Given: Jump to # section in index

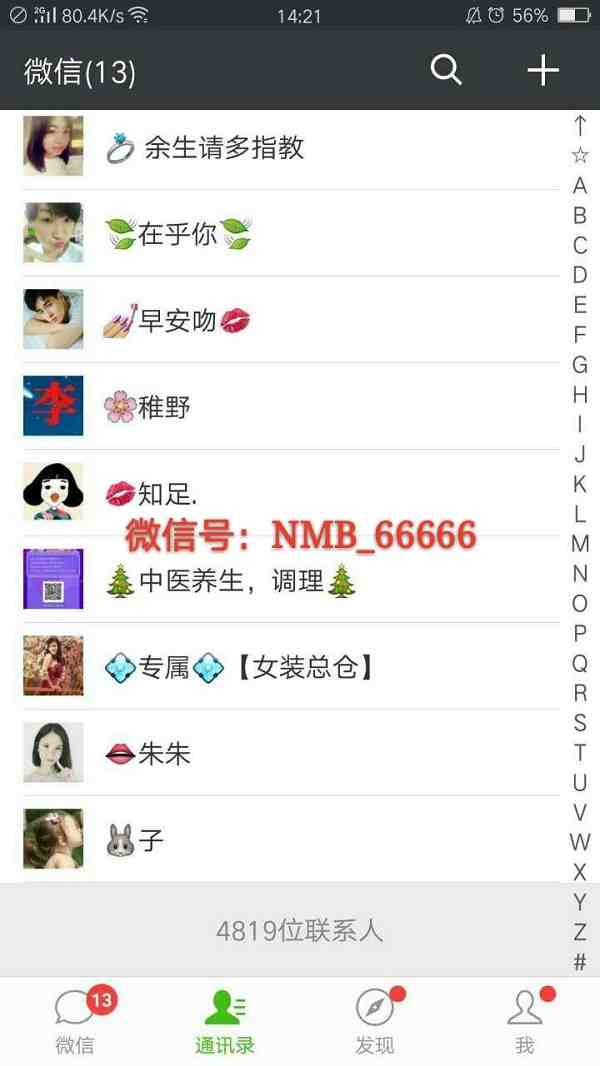Looking at the screenshot, I should (x=580, y=962).
